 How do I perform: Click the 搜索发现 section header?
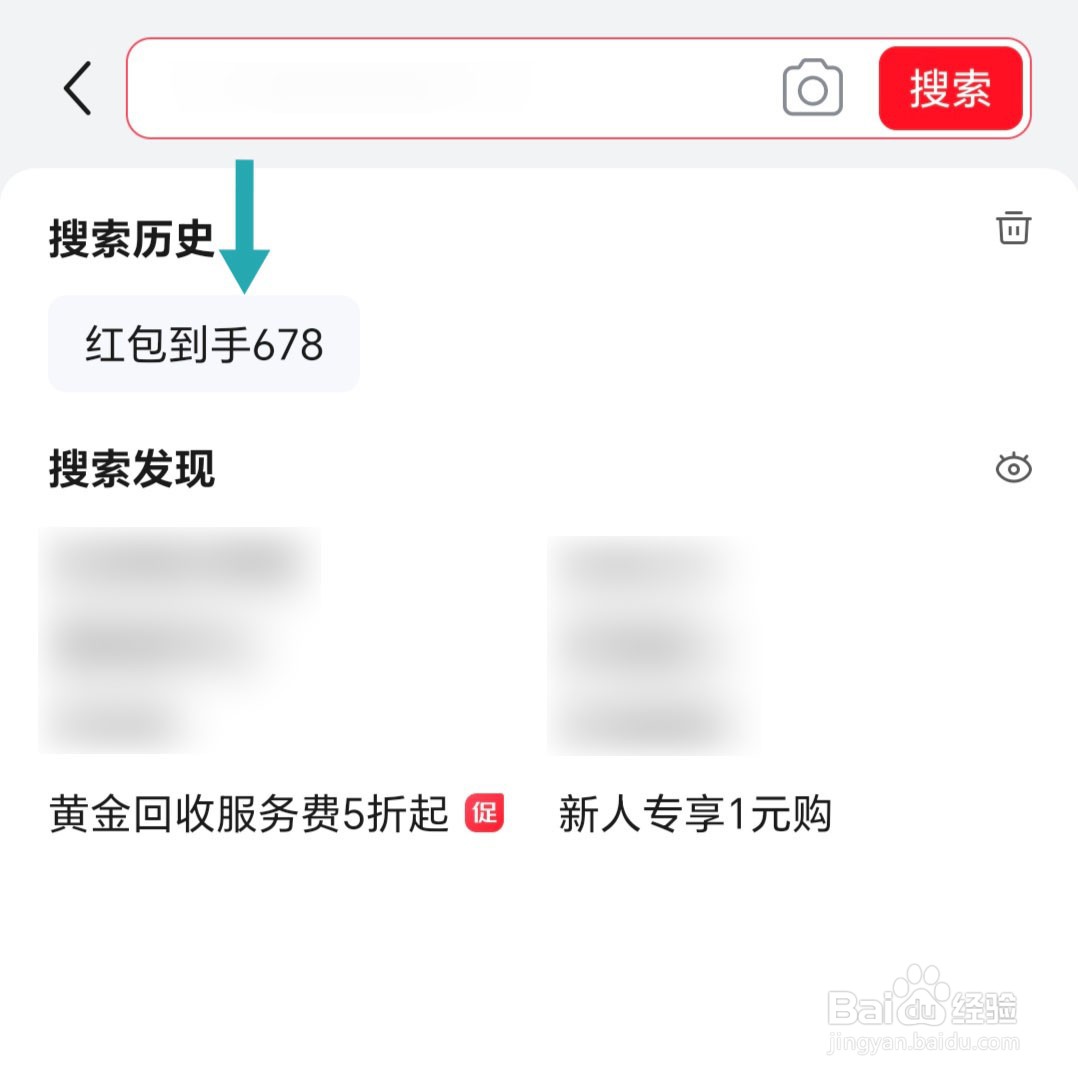pos(131,467)
